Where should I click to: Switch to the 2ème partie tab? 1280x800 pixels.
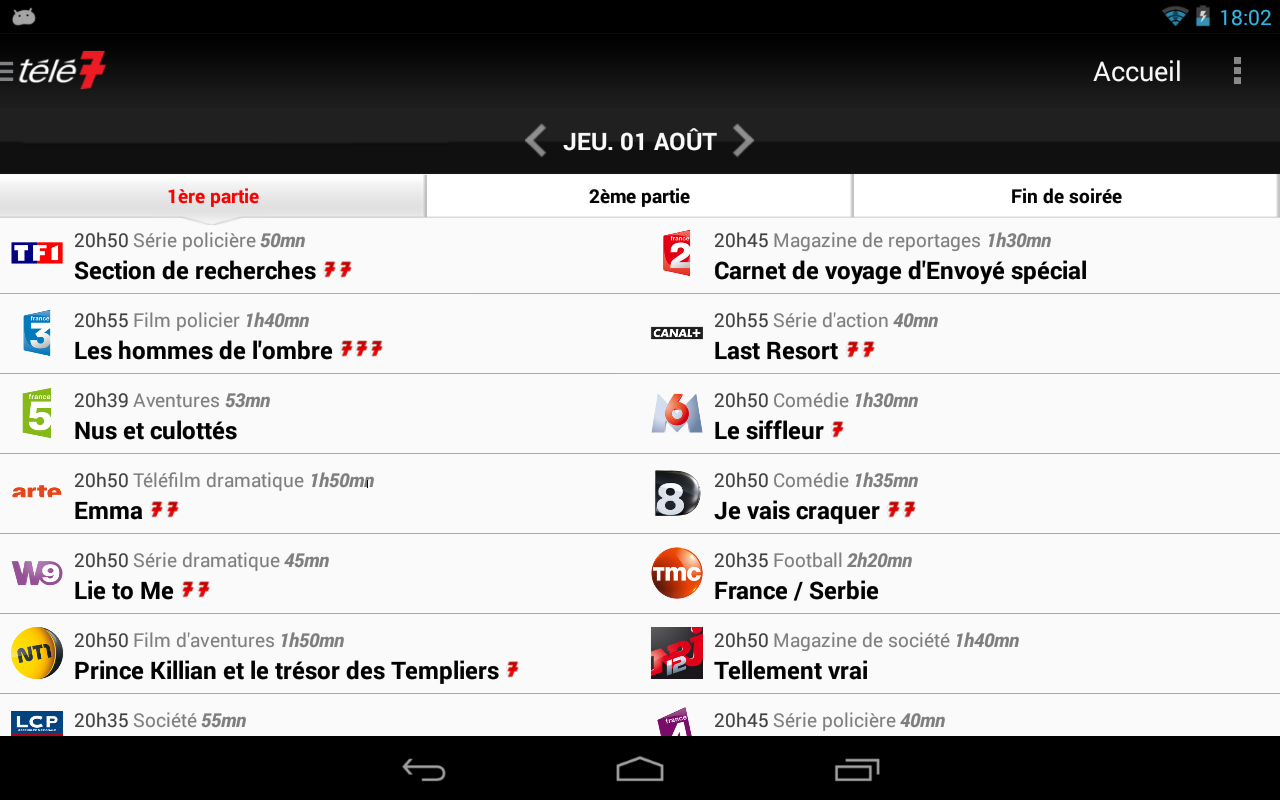pos(639,196)
